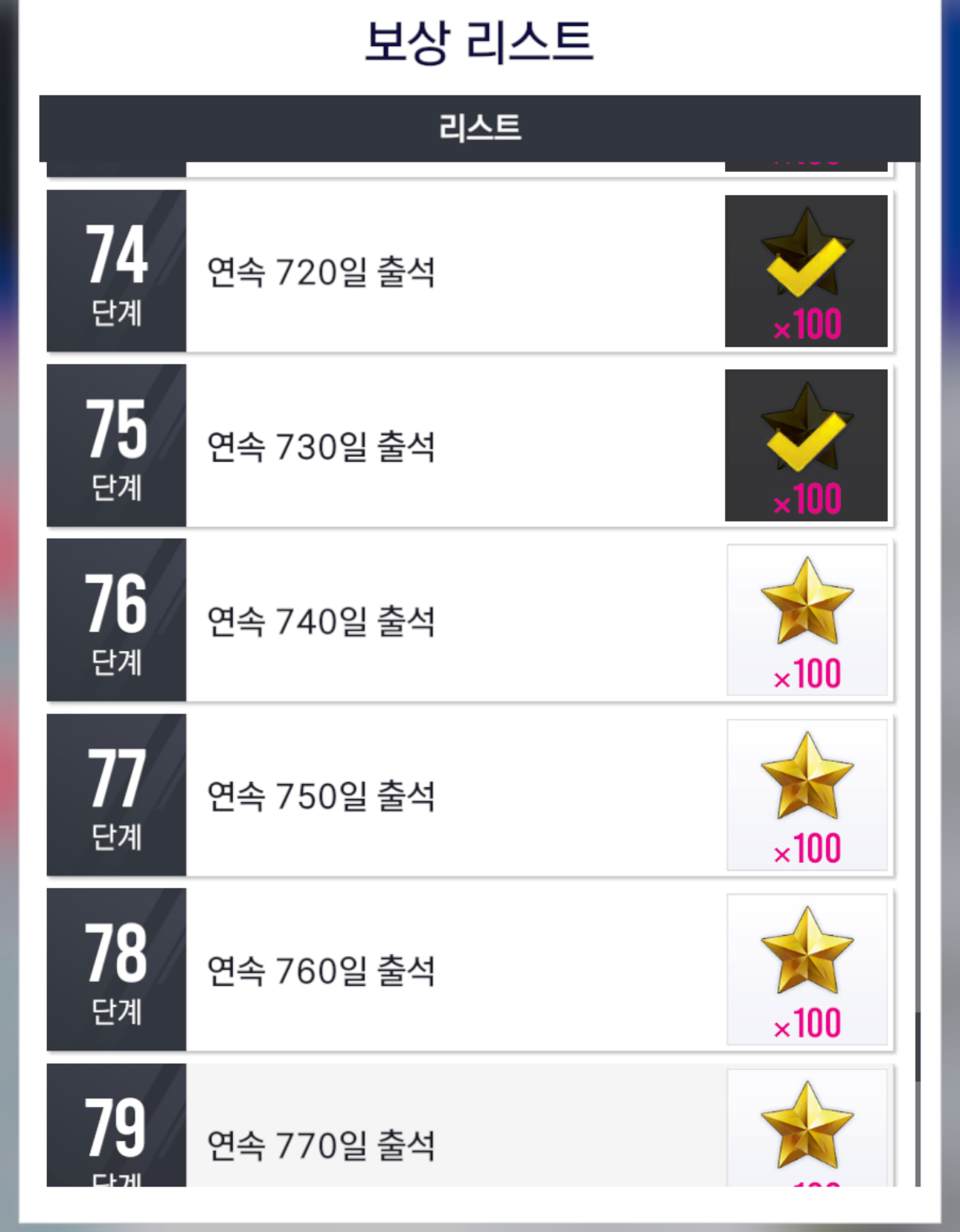
Task: View the gold star reward for stage 79
Action: pos(807,1127)
